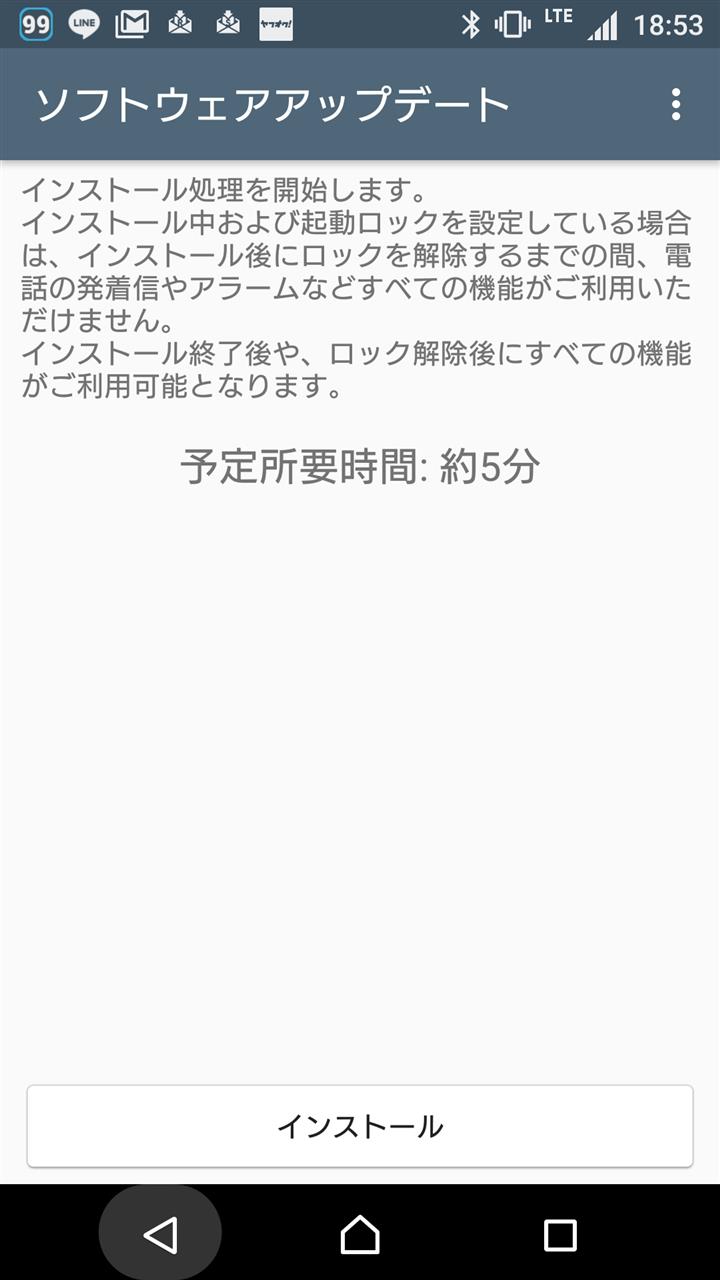This screenshot has height=1280, width=720.
Task: Tap the インストール button
Action: 360,1126
